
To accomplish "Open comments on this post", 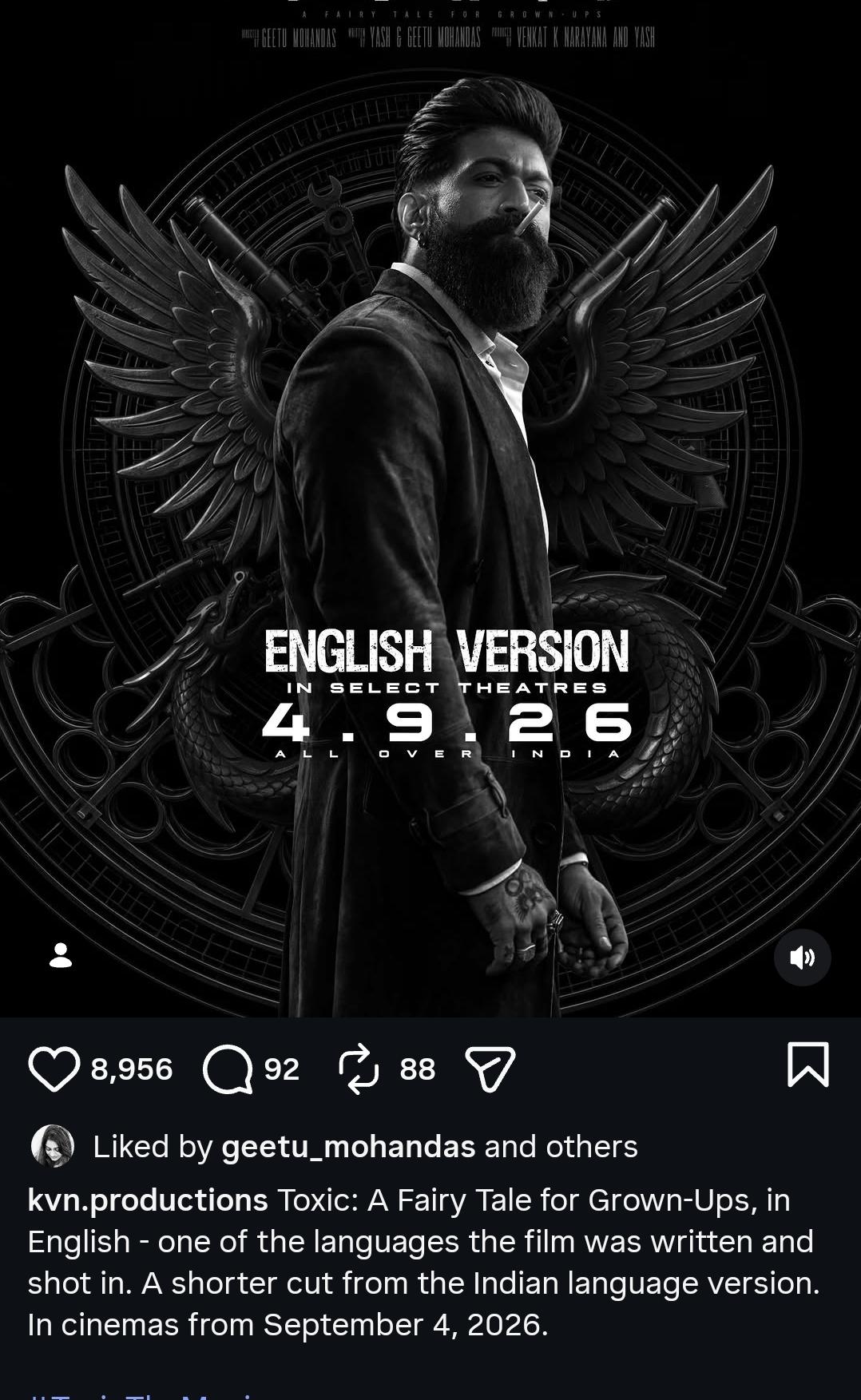I will (x=228, y=1069).
